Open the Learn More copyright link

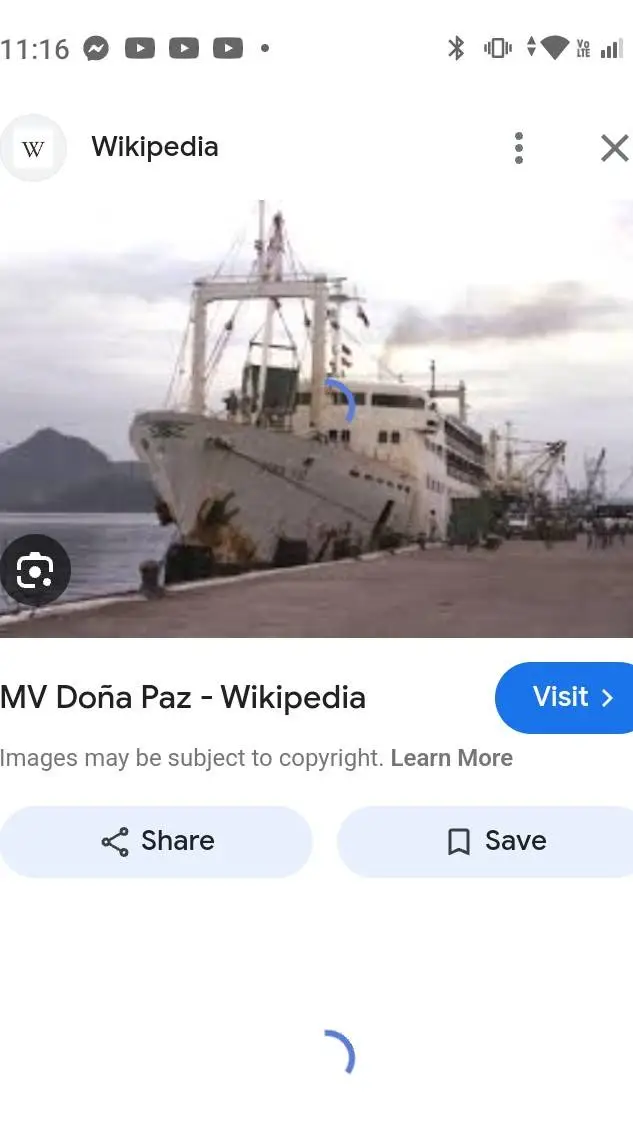(451, 758)
